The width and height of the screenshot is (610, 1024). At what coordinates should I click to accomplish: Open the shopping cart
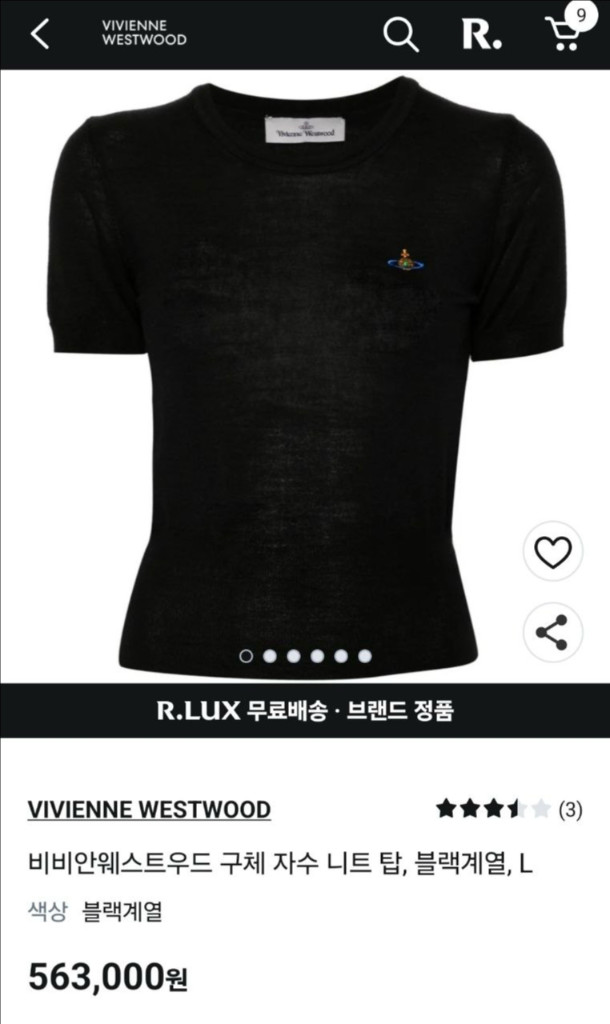(566, 34)
